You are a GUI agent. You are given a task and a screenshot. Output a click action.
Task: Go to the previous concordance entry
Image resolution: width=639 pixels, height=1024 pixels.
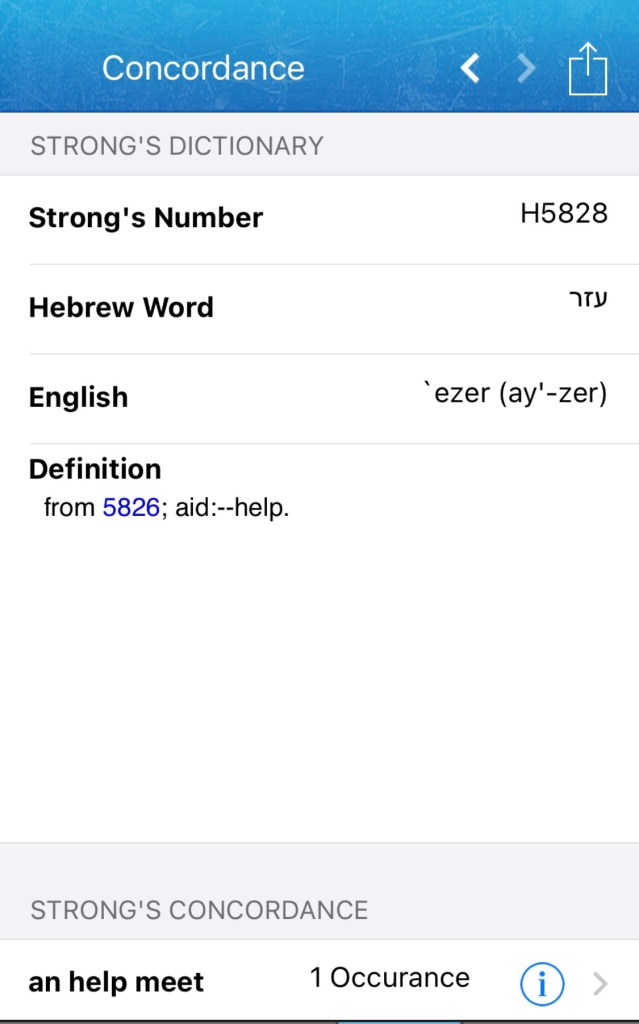tap(470, 68)
